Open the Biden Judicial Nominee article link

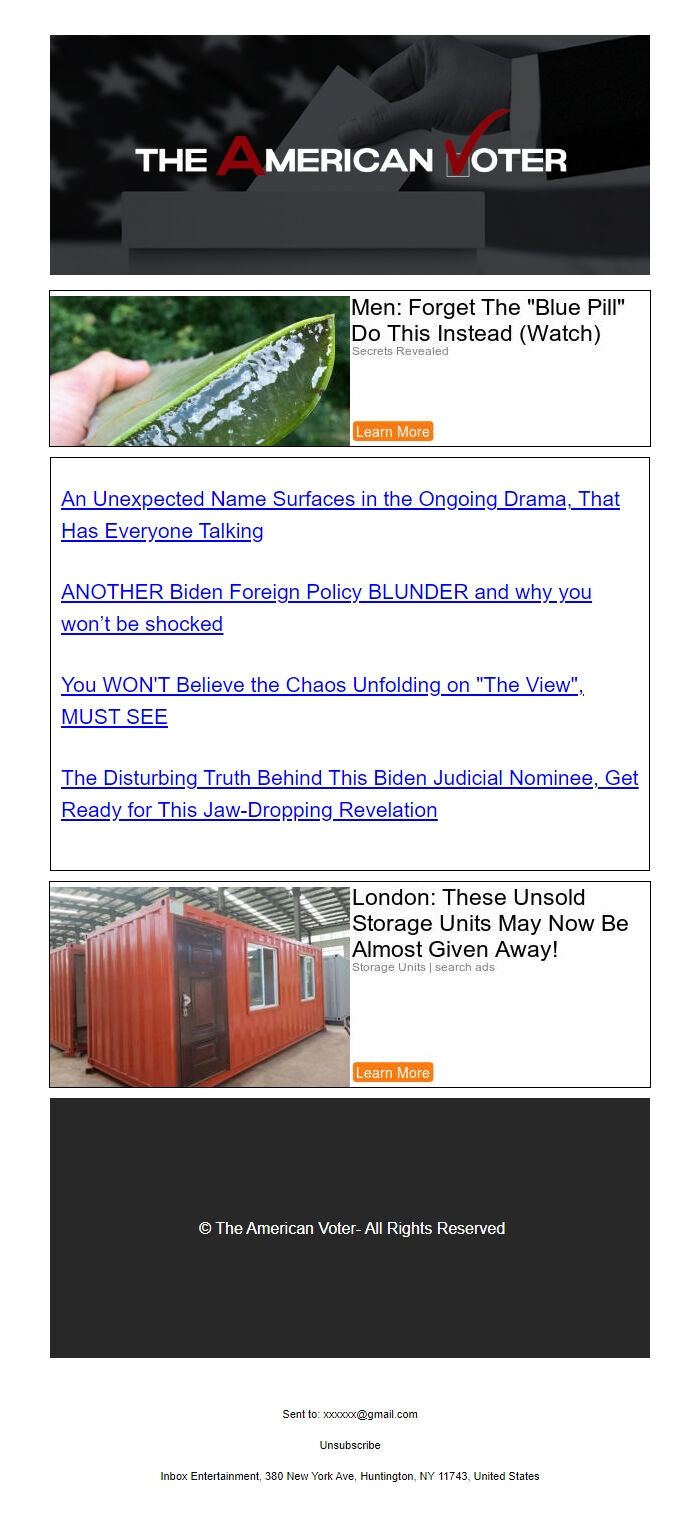pos(349,778)
